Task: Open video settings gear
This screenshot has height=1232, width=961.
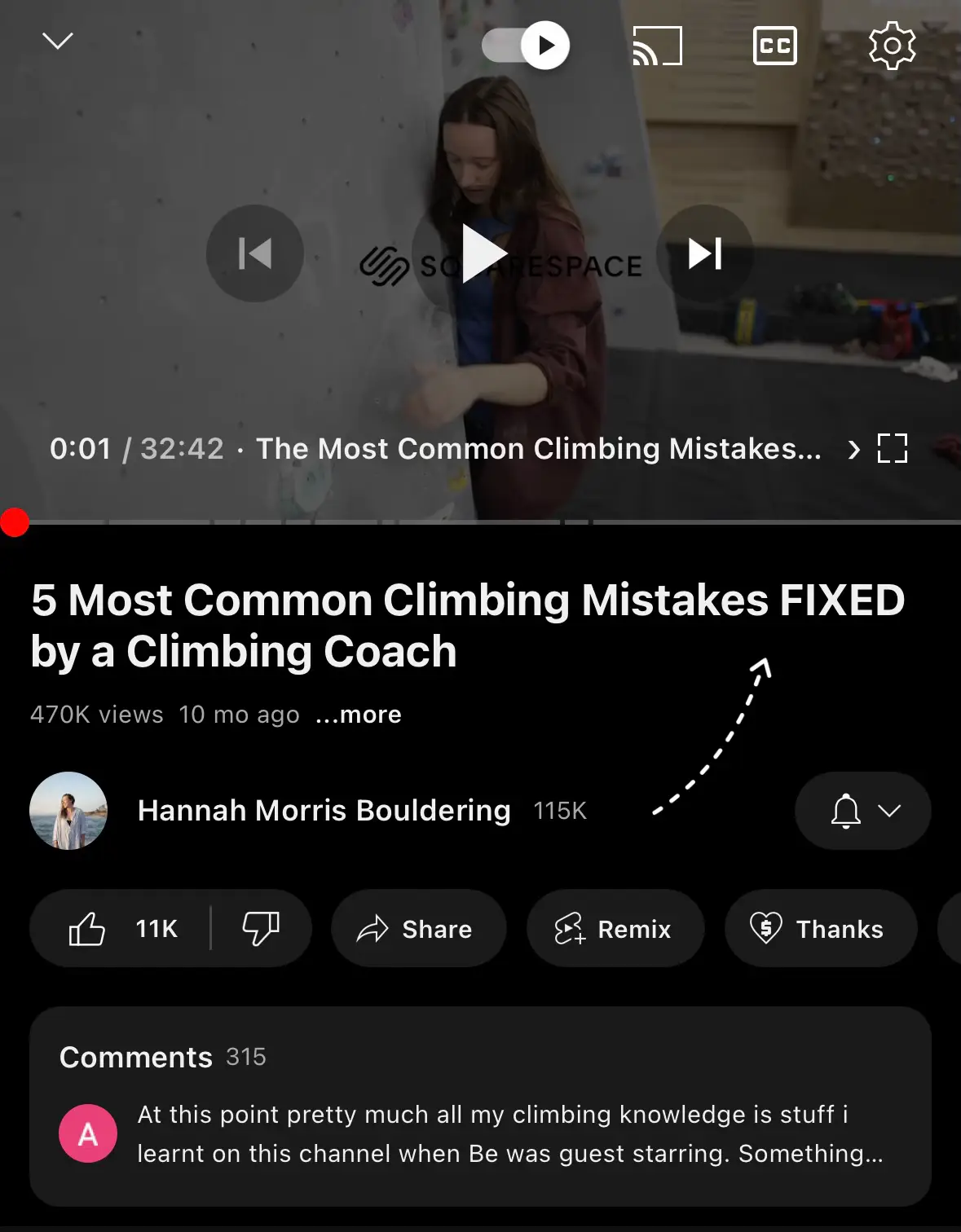Action: coord(892,46)
